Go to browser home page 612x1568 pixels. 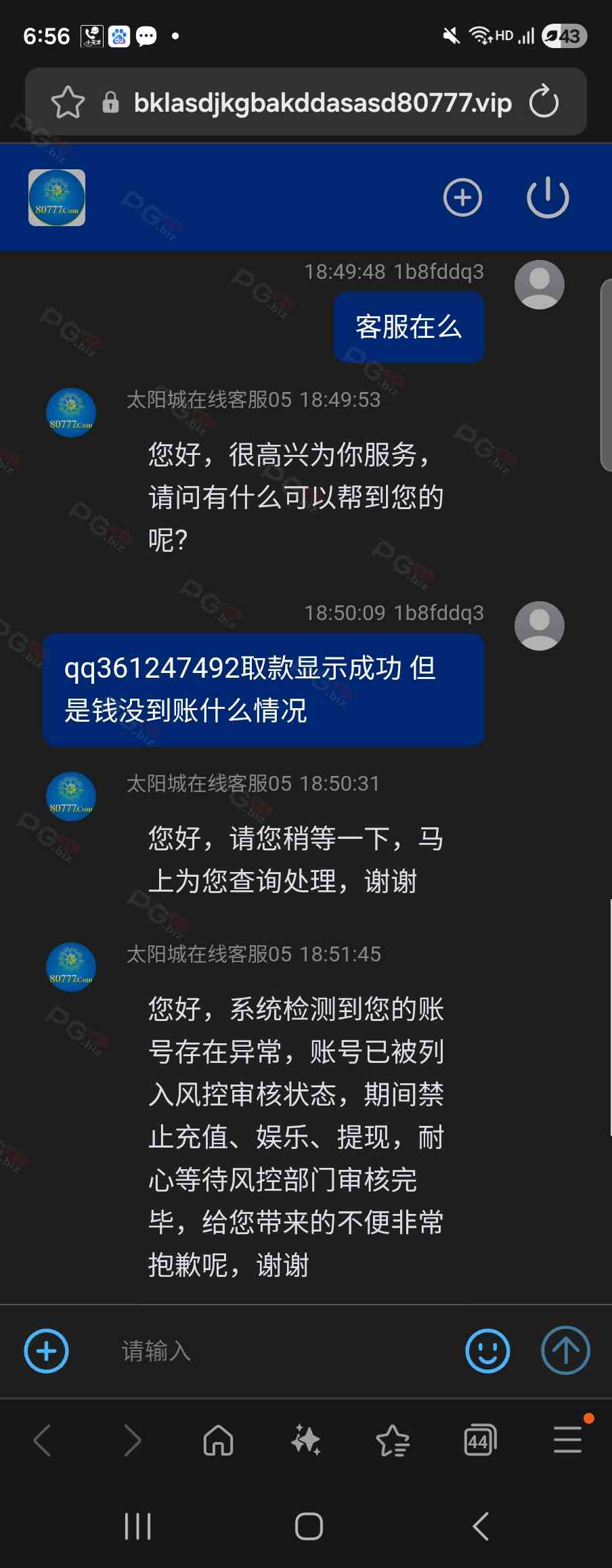click(218, 1440)
